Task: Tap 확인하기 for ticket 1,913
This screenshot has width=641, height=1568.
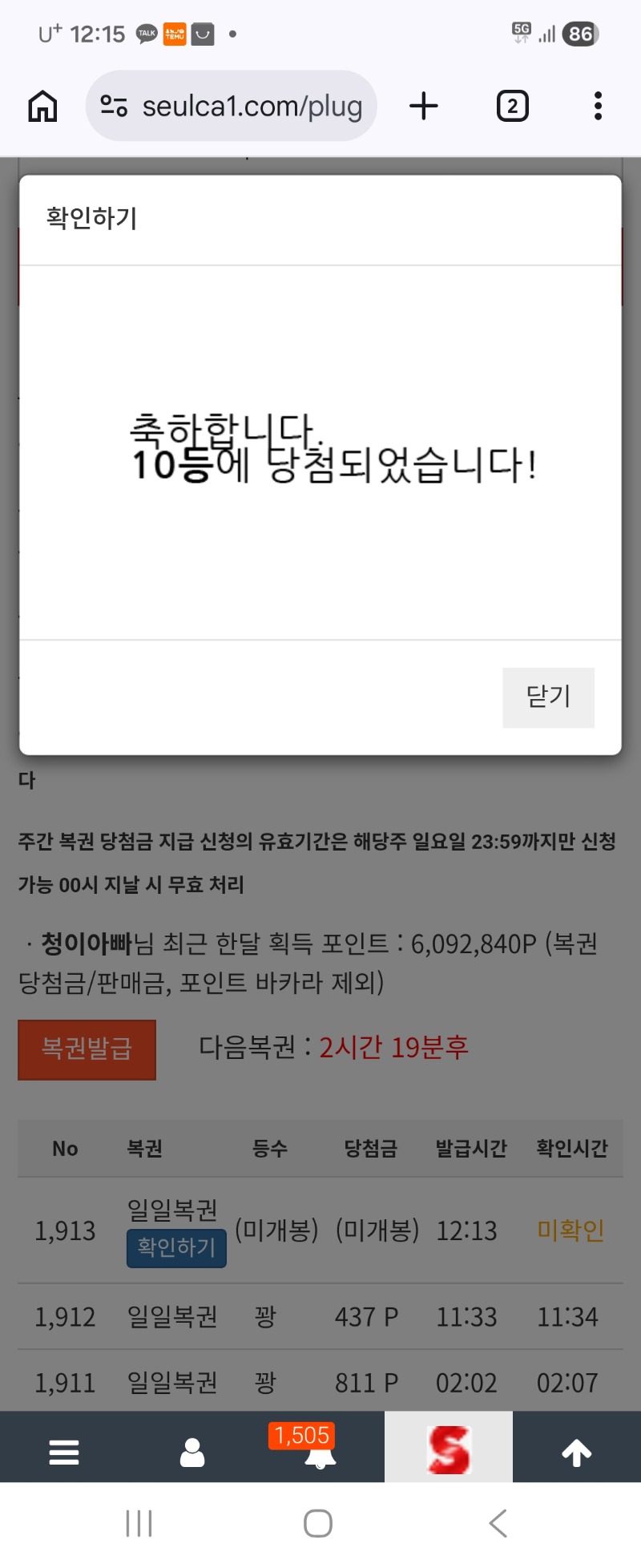Action: 176,1247
